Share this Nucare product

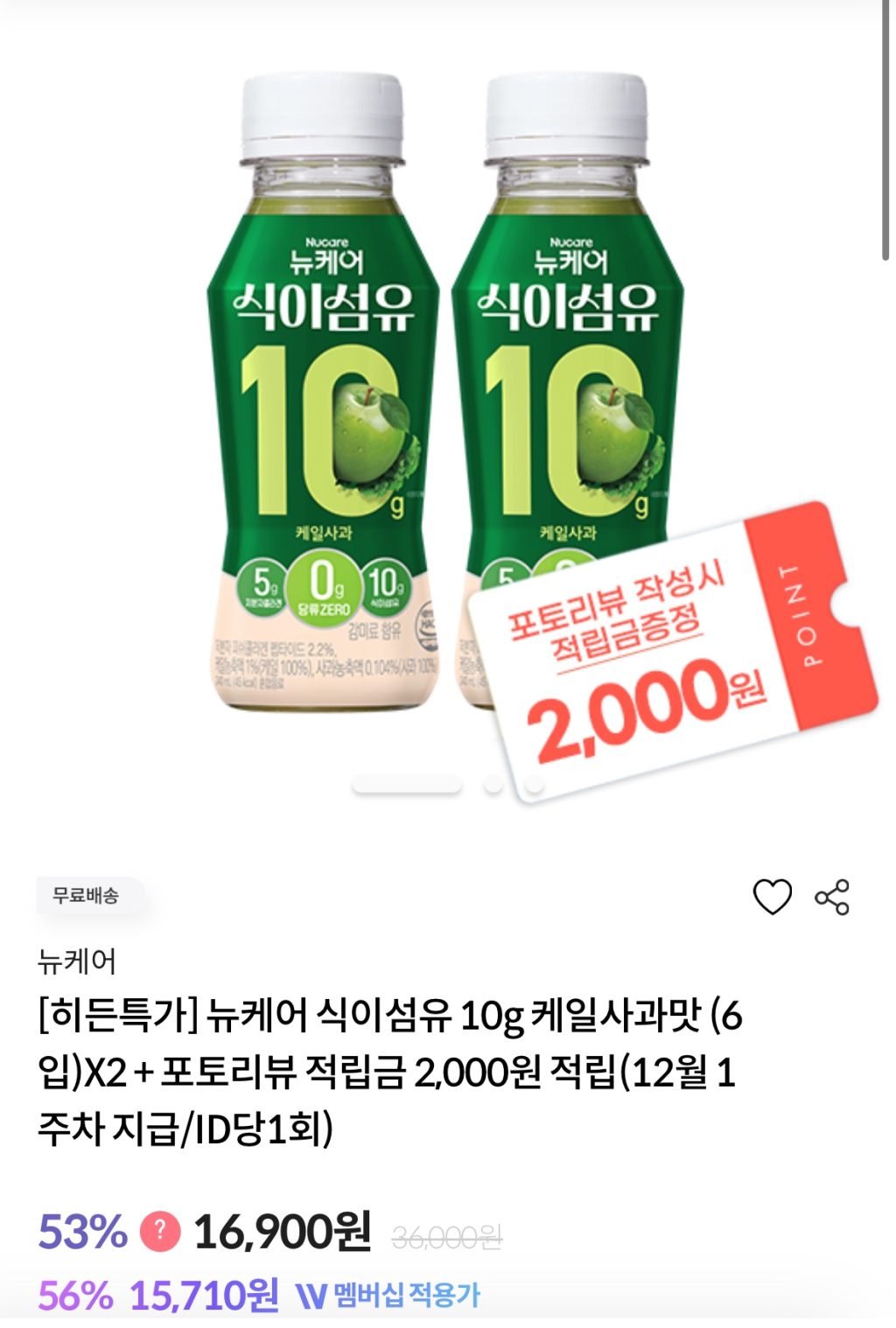point(832,897)
